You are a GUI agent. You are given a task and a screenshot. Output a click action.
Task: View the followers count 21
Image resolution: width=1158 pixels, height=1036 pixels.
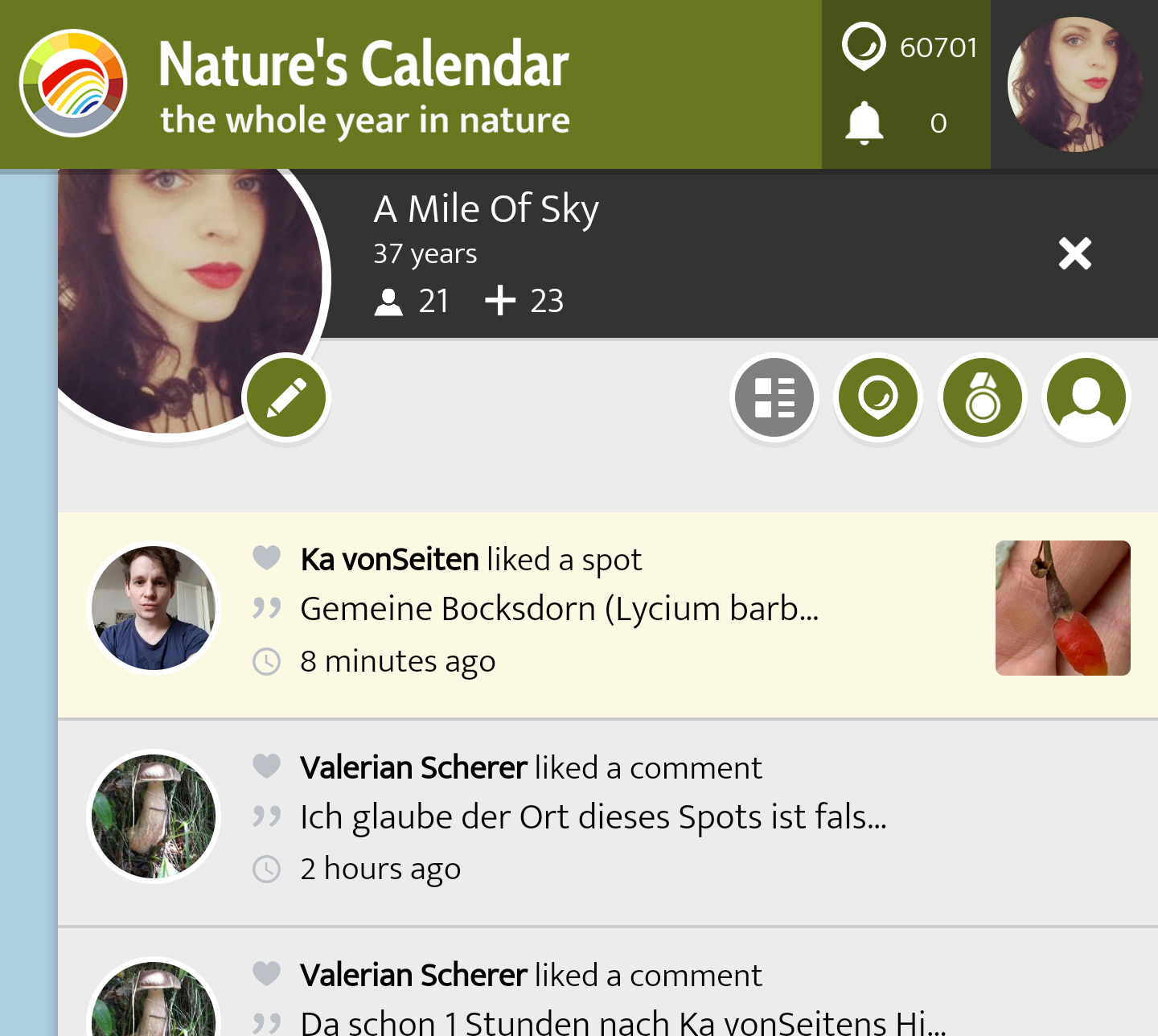[413, 302]
